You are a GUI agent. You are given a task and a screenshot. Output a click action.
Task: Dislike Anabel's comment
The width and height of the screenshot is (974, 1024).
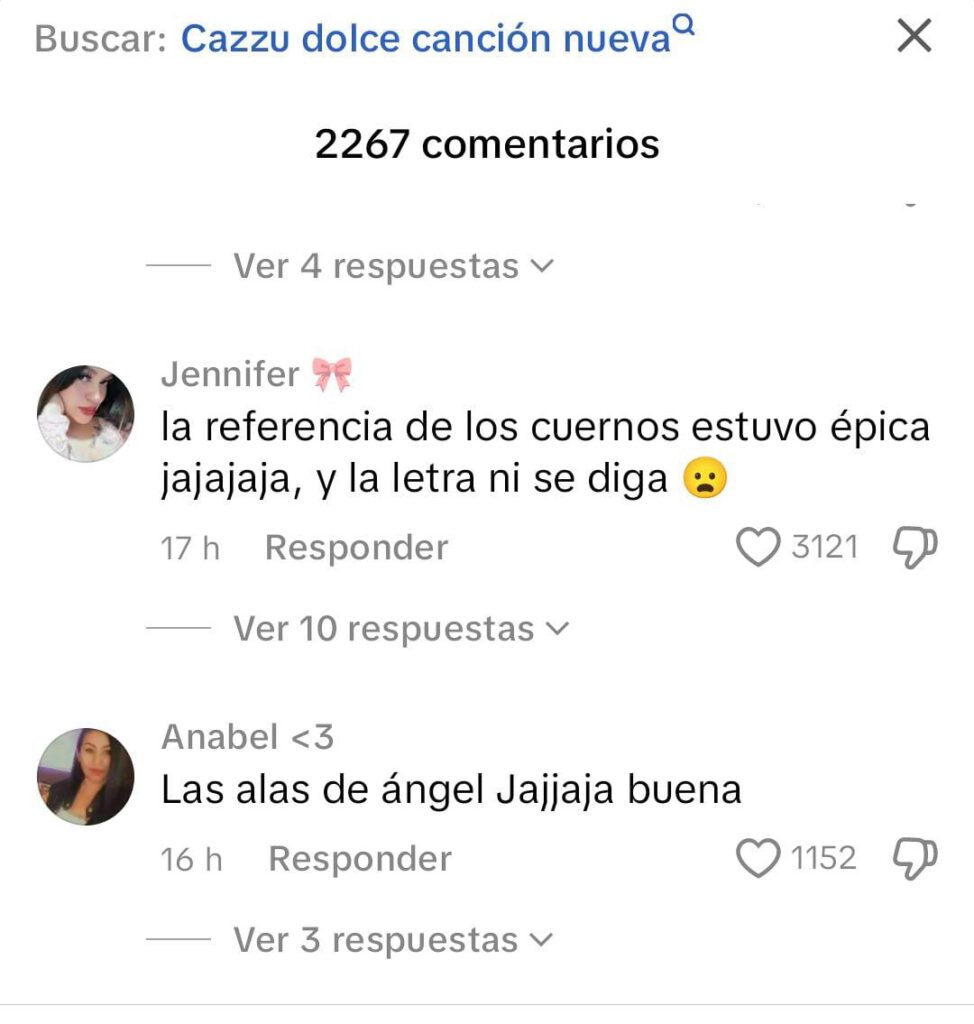point(914,859)
